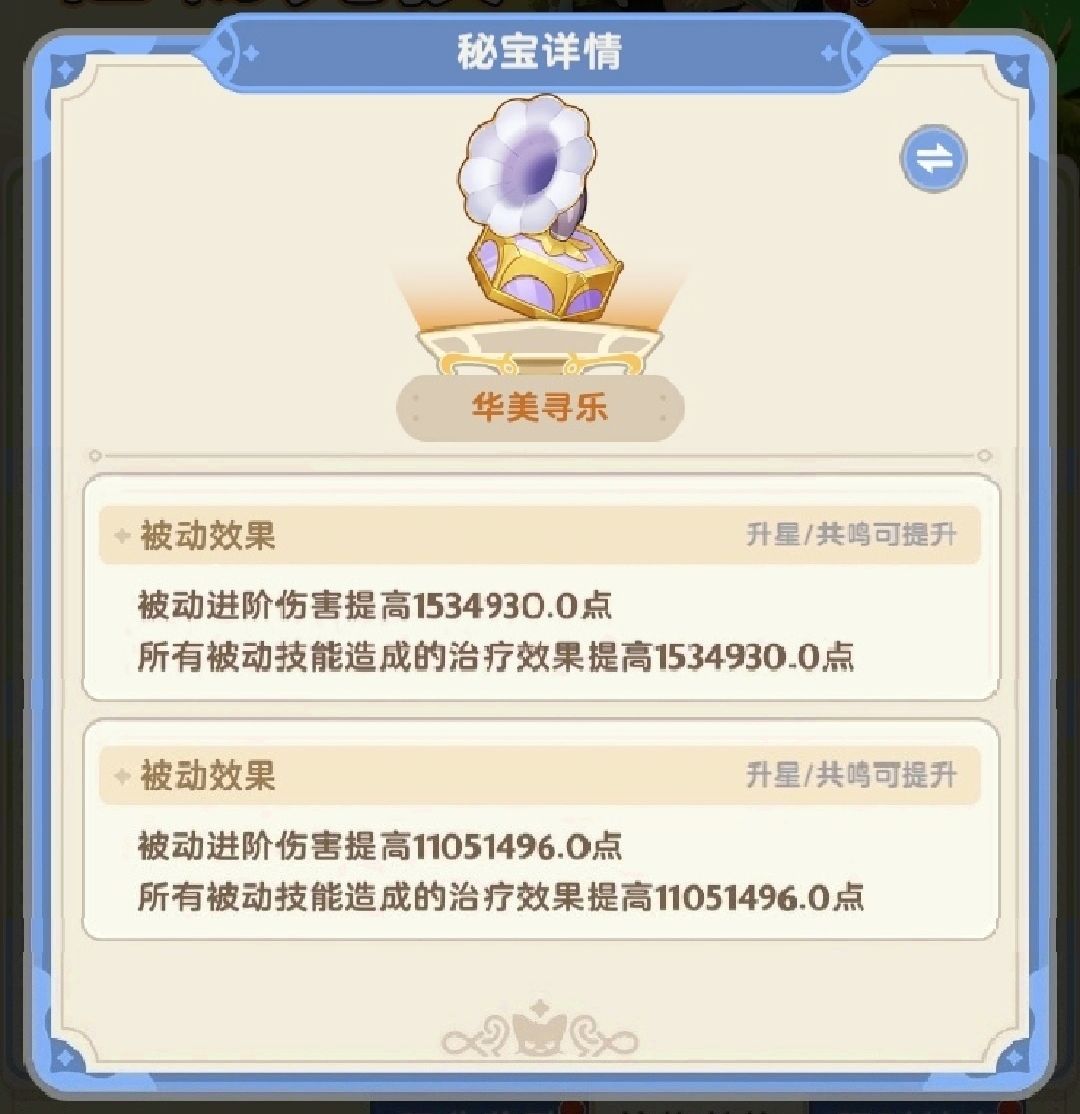This screenshot has height=1114, width=1080.
Task: Collapse the treasure description section divider
Action: coord(540,453)
